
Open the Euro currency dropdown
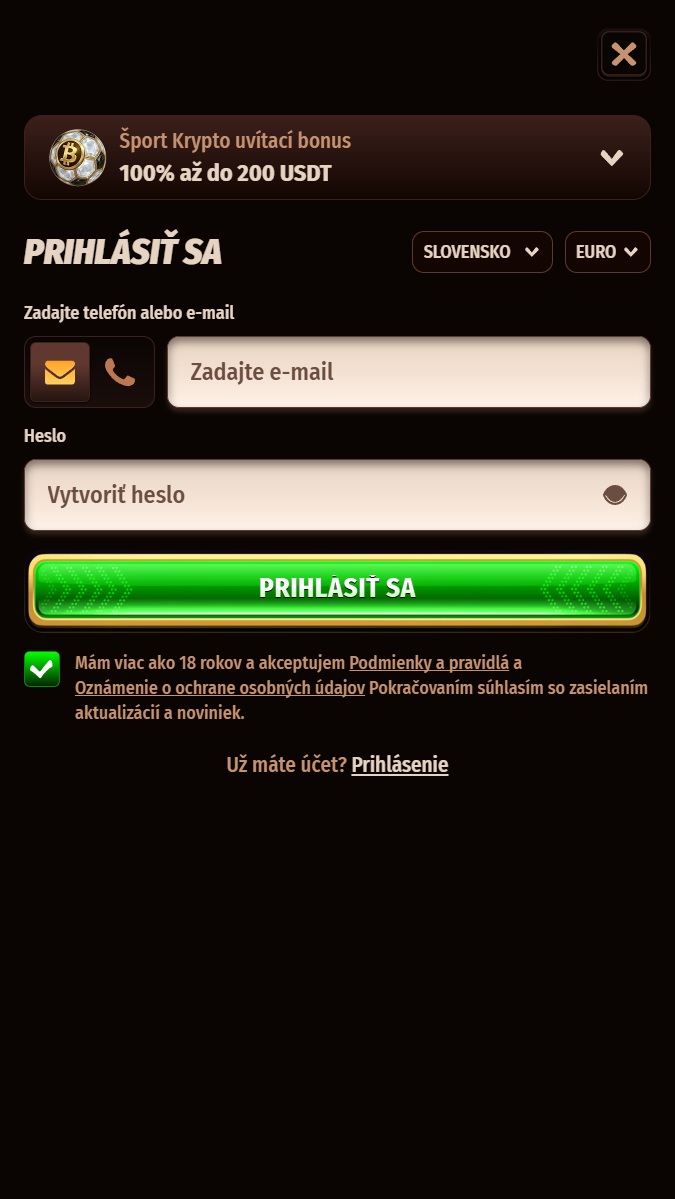[607, 252]
